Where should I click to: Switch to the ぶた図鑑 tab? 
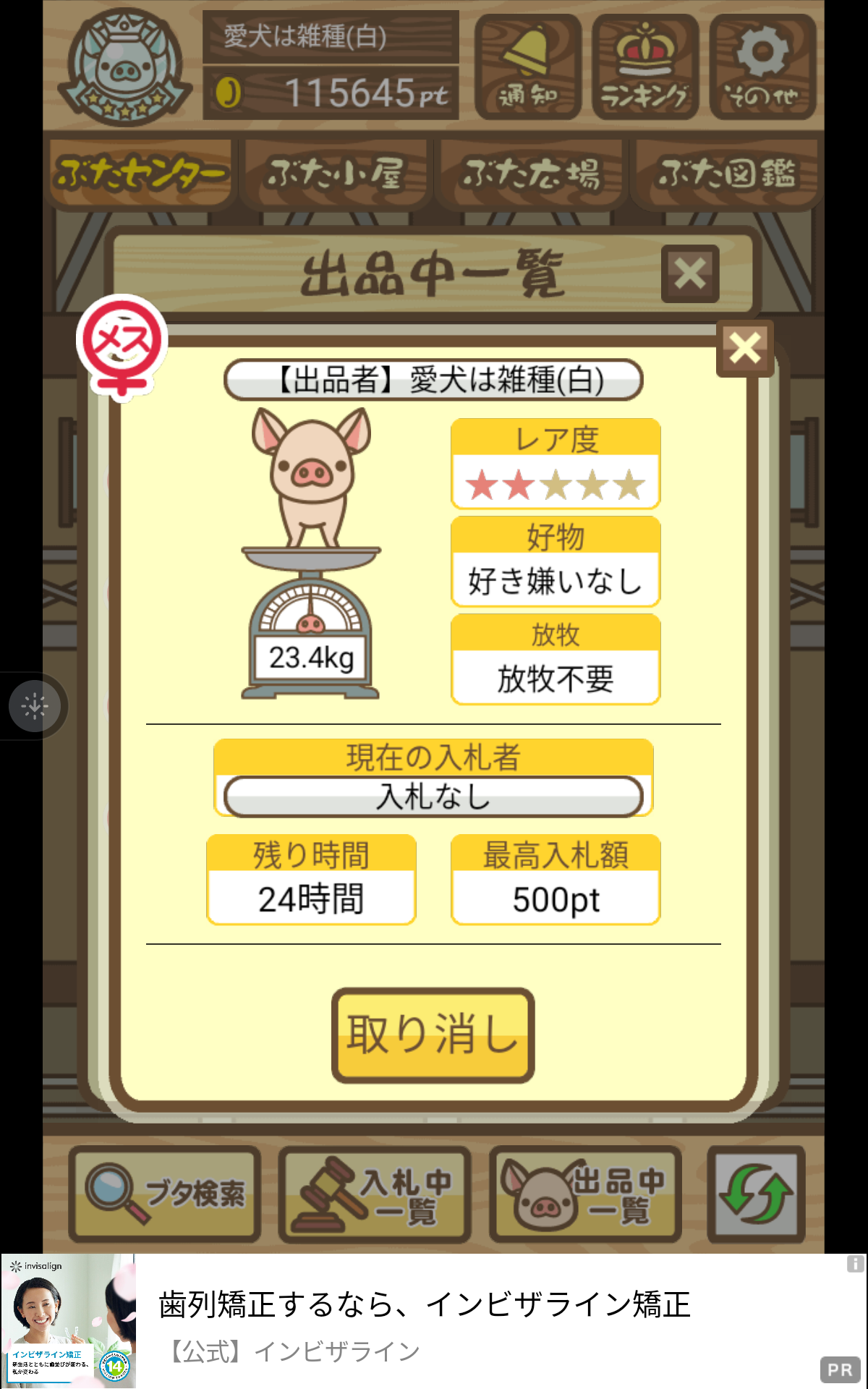[726, 174]
